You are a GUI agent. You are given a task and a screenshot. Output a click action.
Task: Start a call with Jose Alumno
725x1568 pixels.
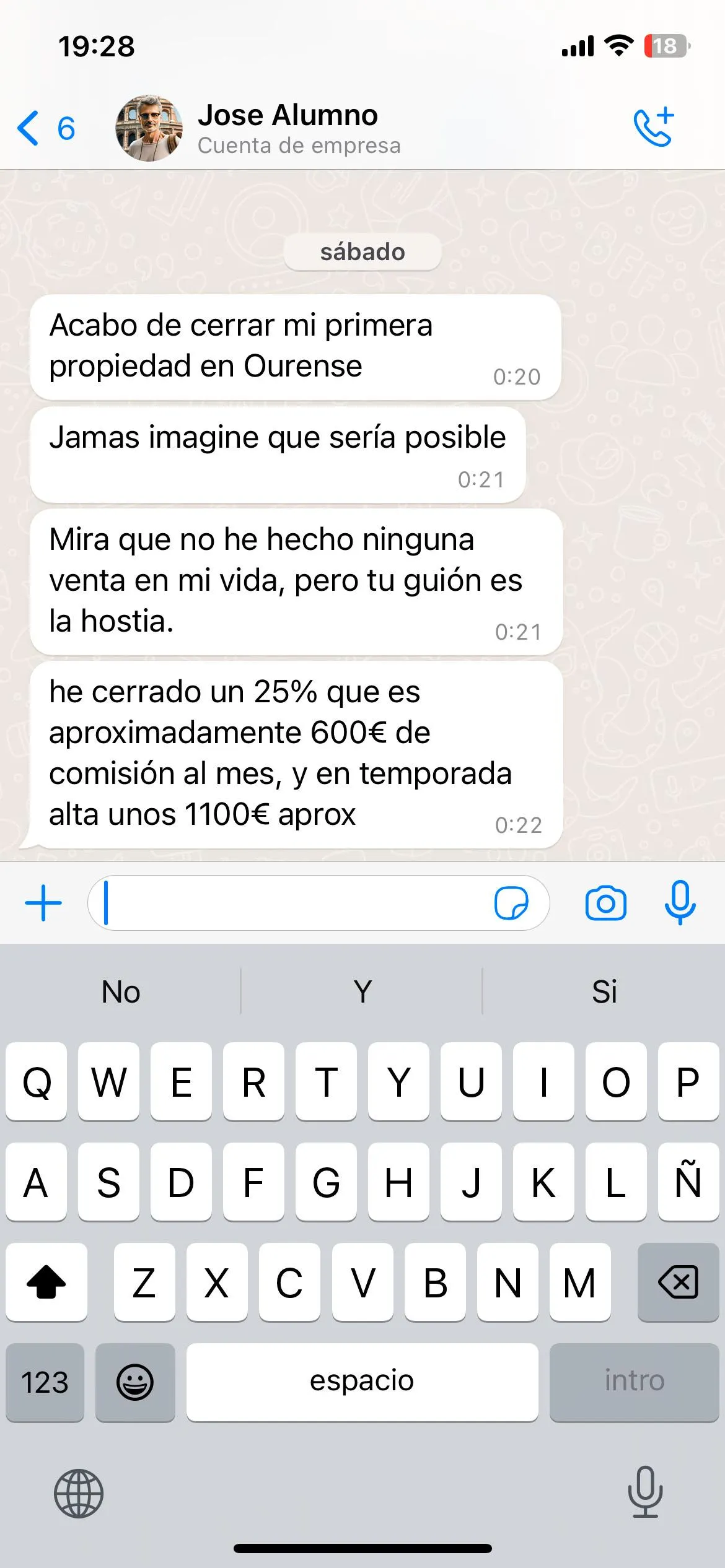click(654, 128)
